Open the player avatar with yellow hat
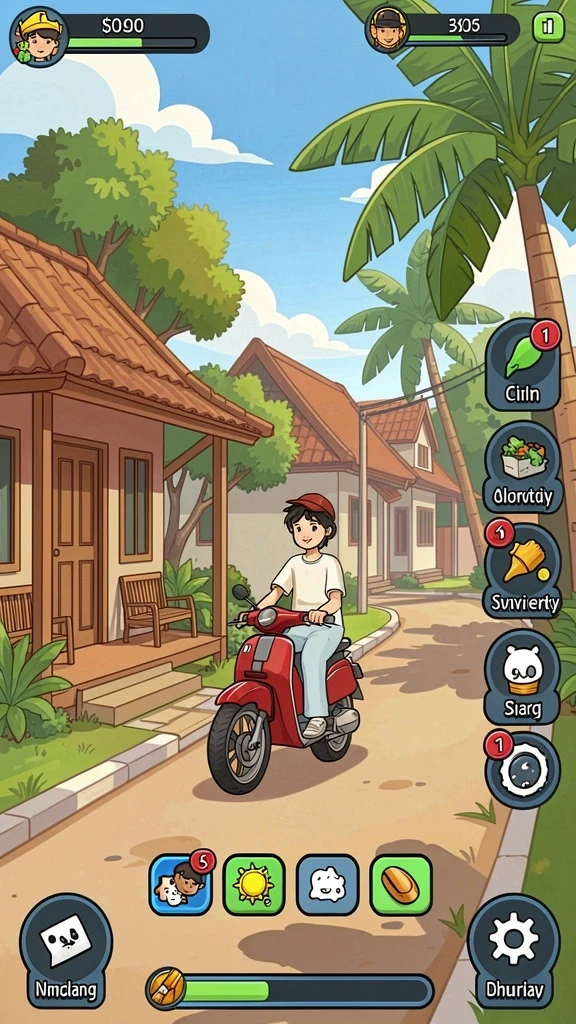The width and height of the screenshot is (576, 1024). pos(39,36)
